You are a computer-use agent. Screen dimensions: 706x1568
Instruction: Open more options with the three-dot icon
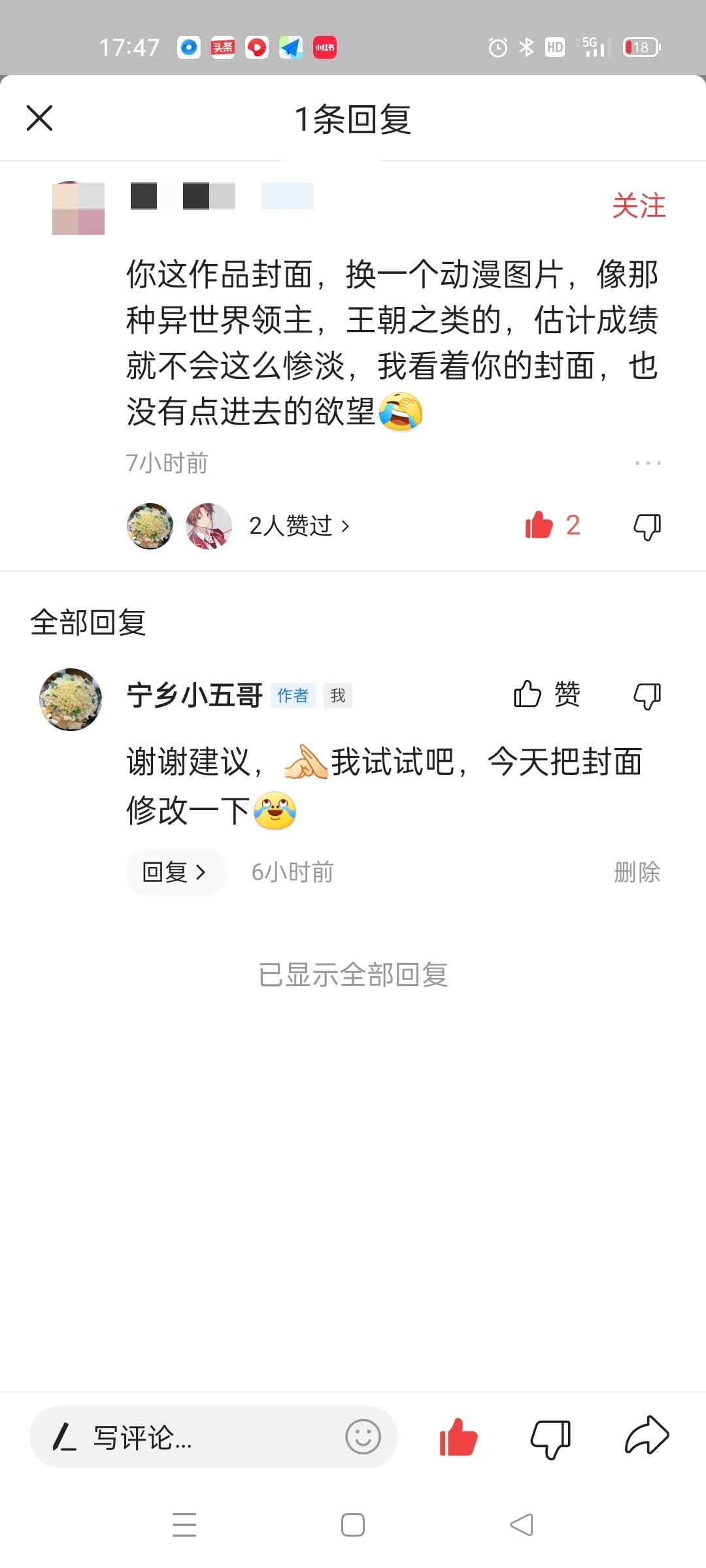(x=647, y=463)
